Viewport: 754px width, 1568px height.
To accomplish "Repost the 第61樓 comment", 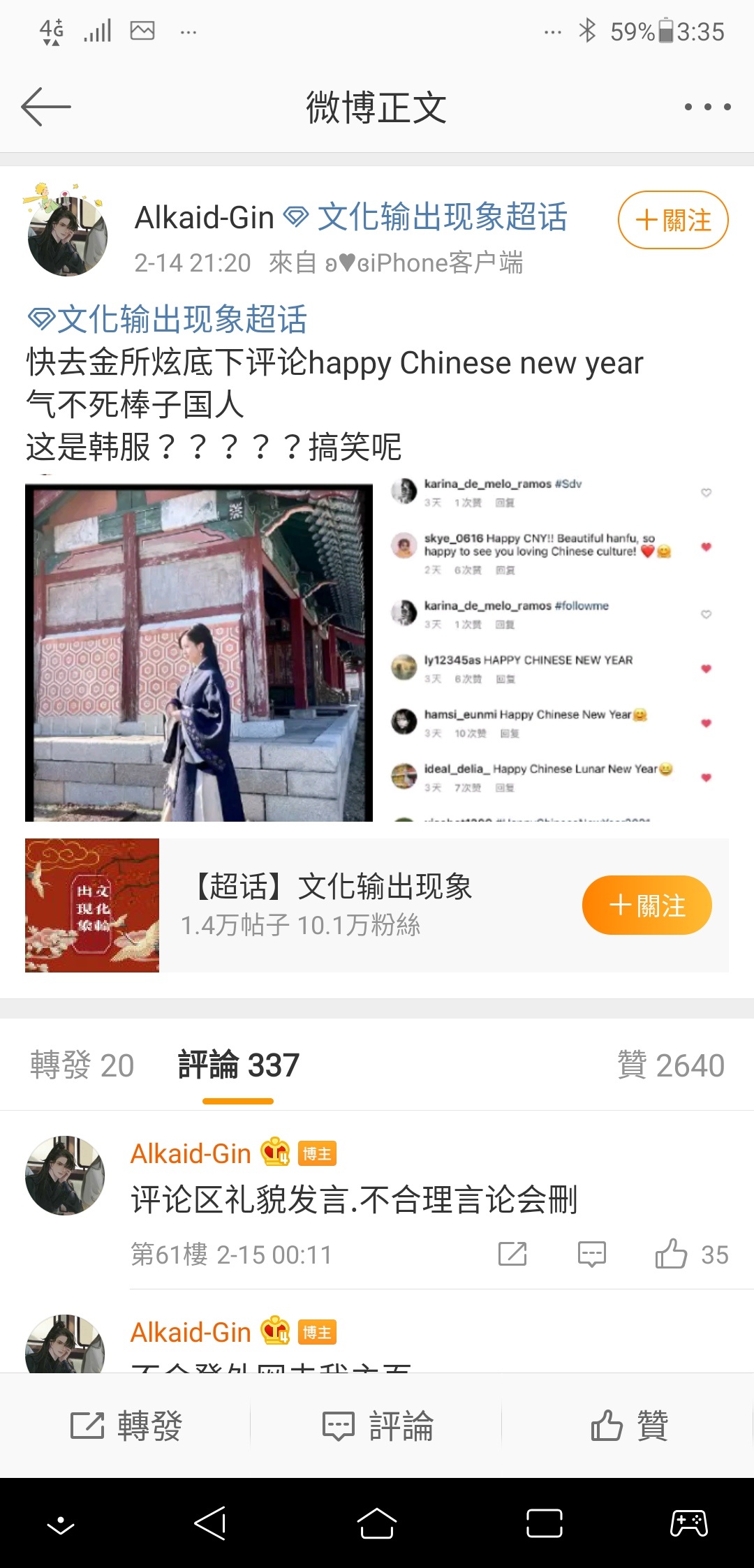I will [512, 1255].
